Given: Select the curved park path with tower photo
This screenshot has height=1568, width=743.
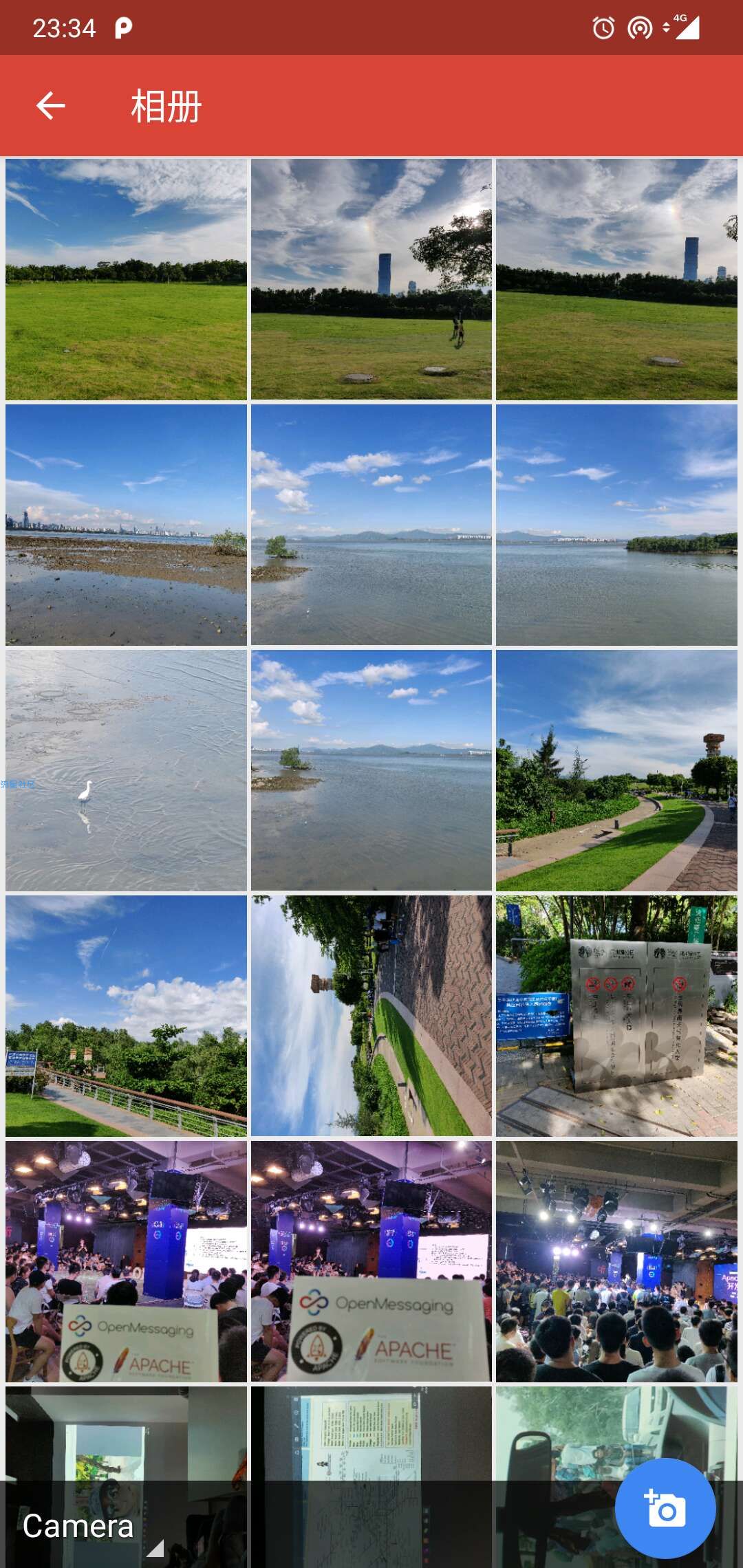Looking at the screenshot, I should point(616,770).
